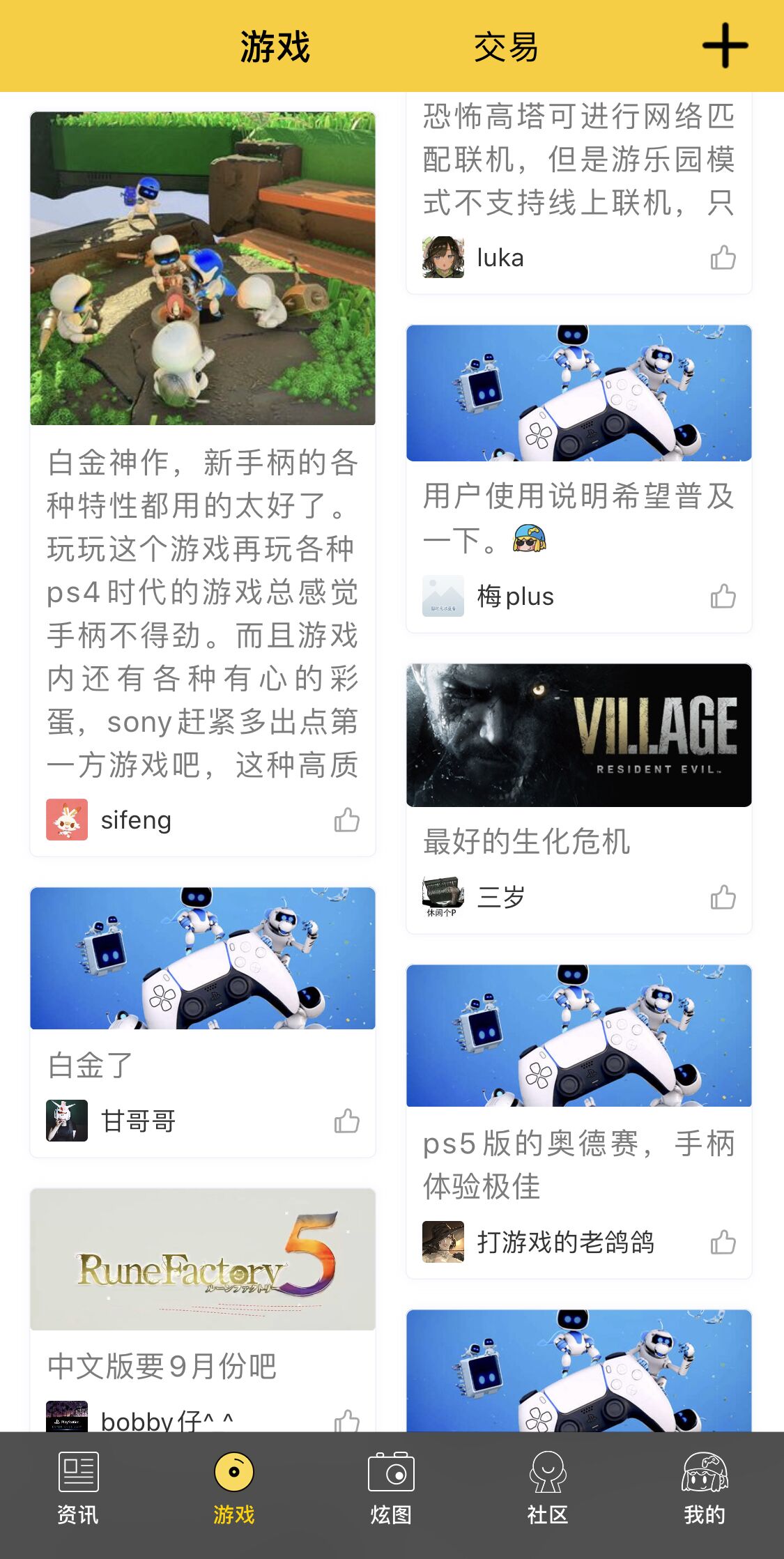
Task: Tap the plus icon to add post
Action: [725, 46]
